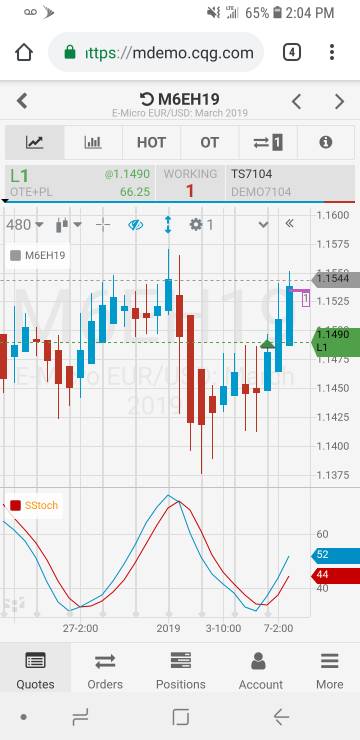Screen dimensions: 360x740
Task: Change the candlestick chart type
Action: 68,225
